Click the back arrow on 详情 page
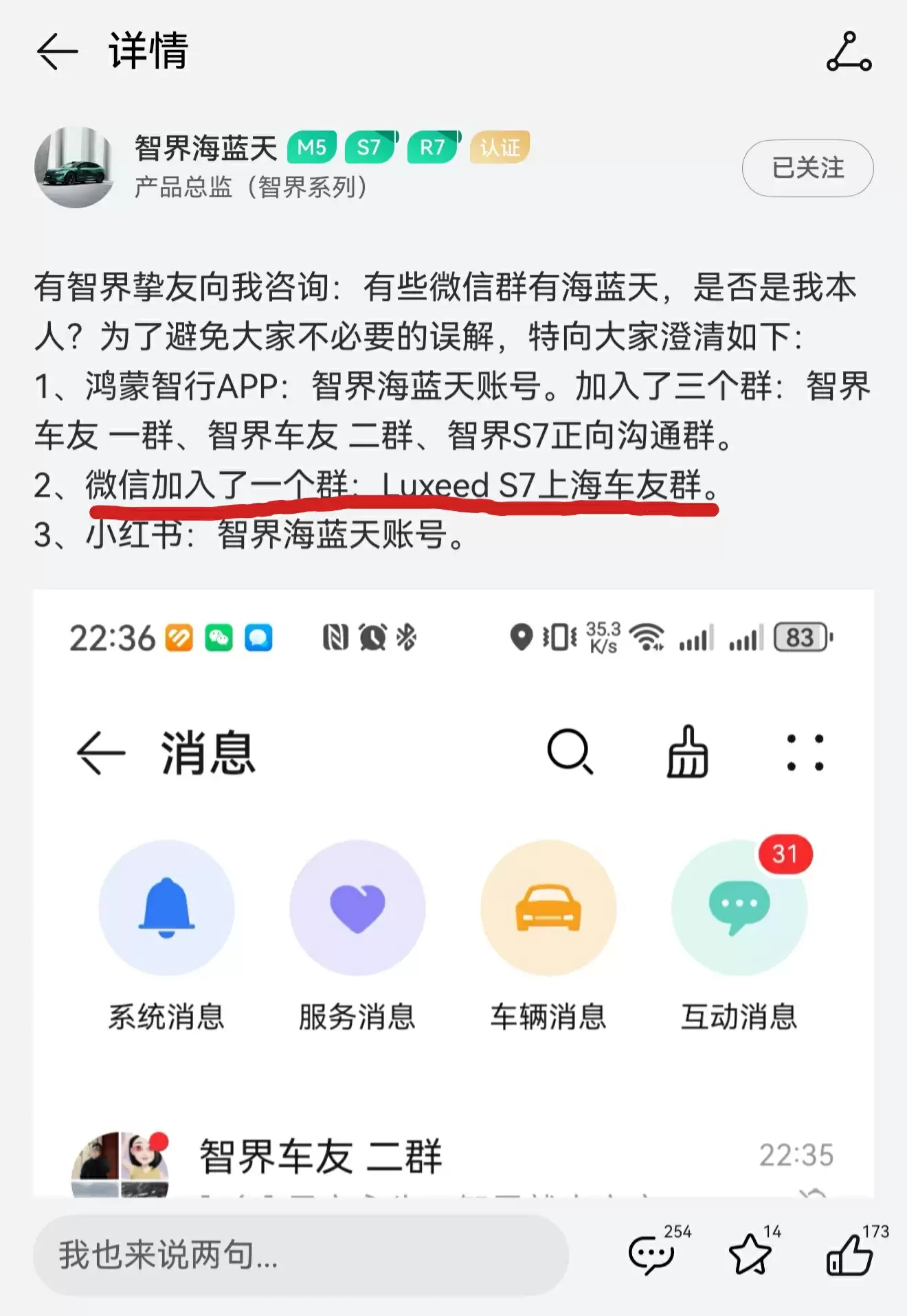907x1316 pixels. pyautogui.click(x=55, y=52)
